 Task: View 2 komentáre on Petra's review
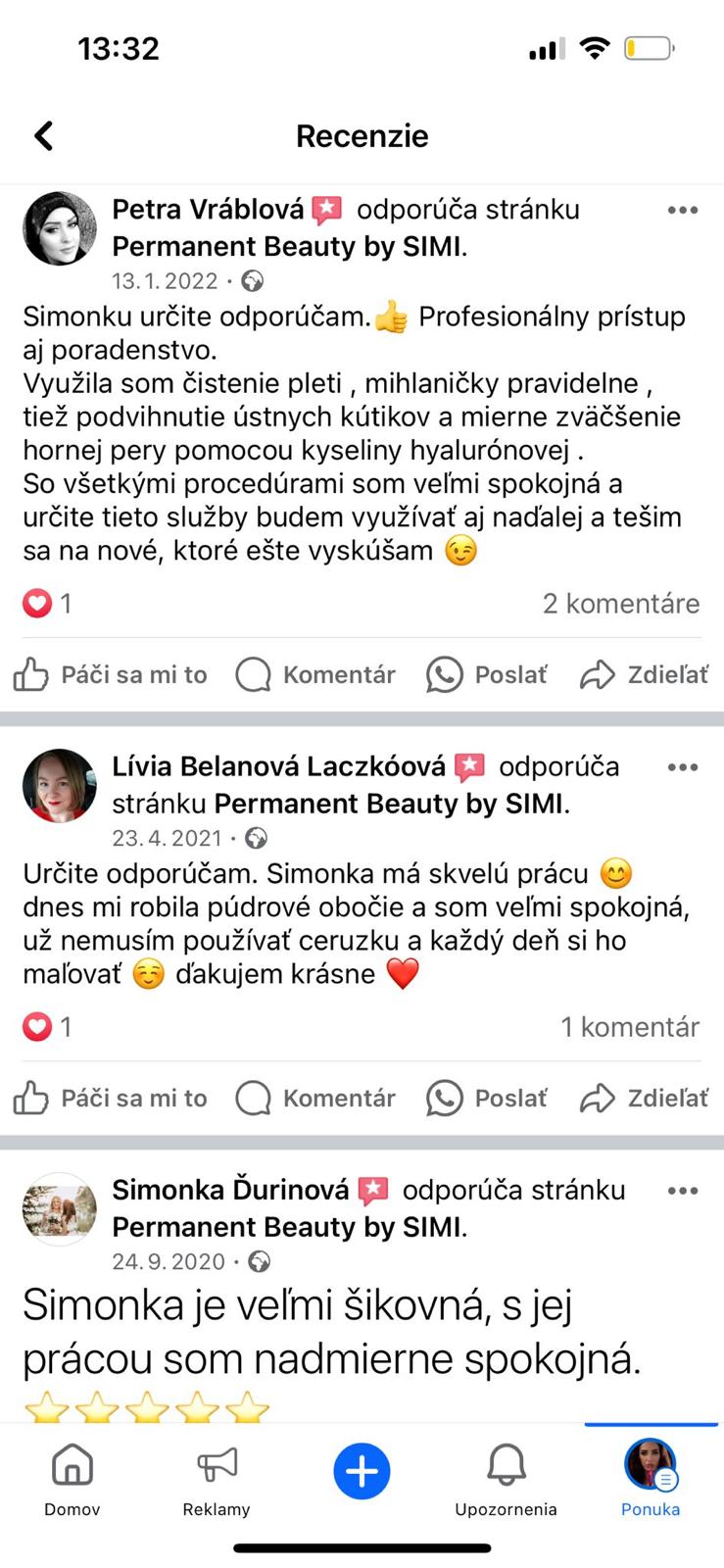tap(621, 604)
